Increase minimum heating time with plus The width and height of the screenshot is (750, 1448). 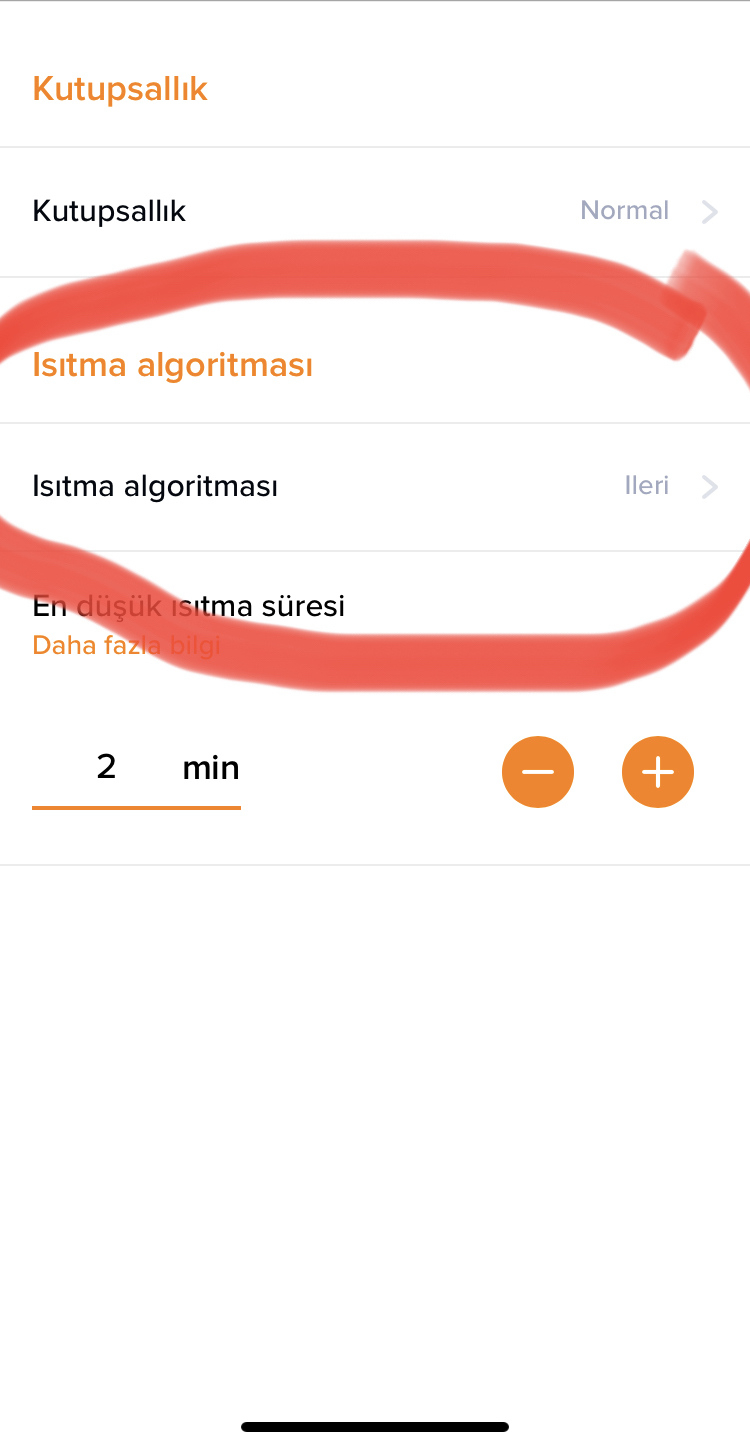[658, 772]
